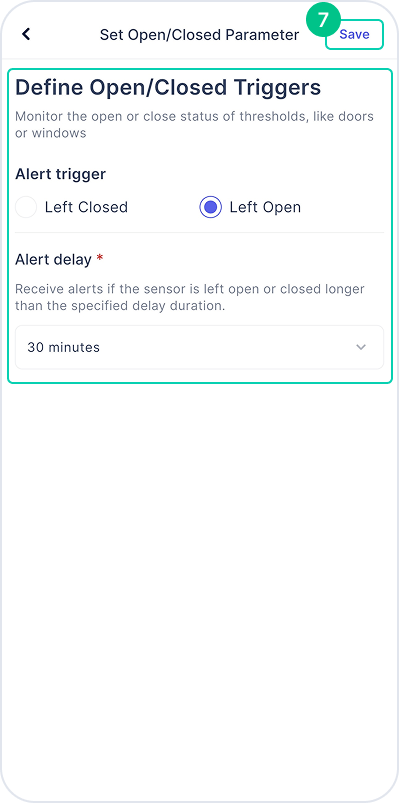The image size is (399, 803).
Task: Expand the 30 minutes alert delay dropdown
Action: tap(199, 347)
